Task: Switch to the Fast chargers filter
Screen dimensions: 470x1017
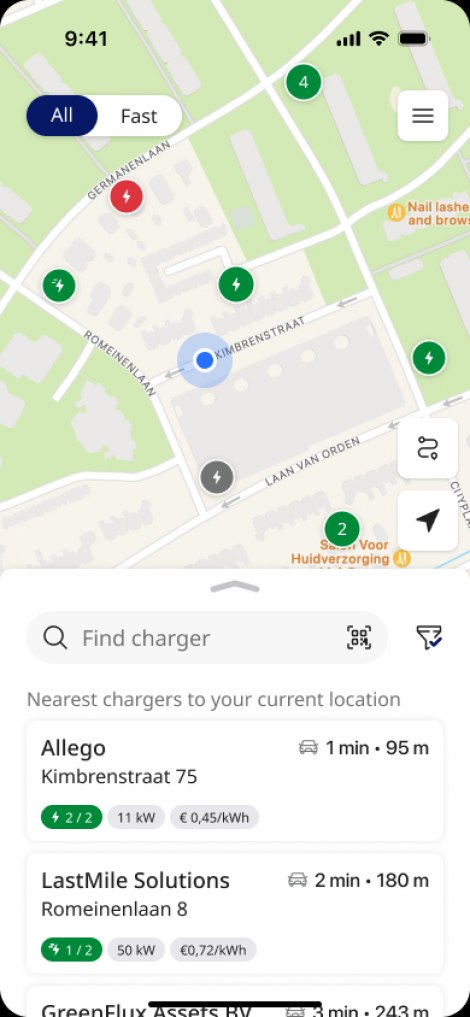Action: click(x=139, y=116)
